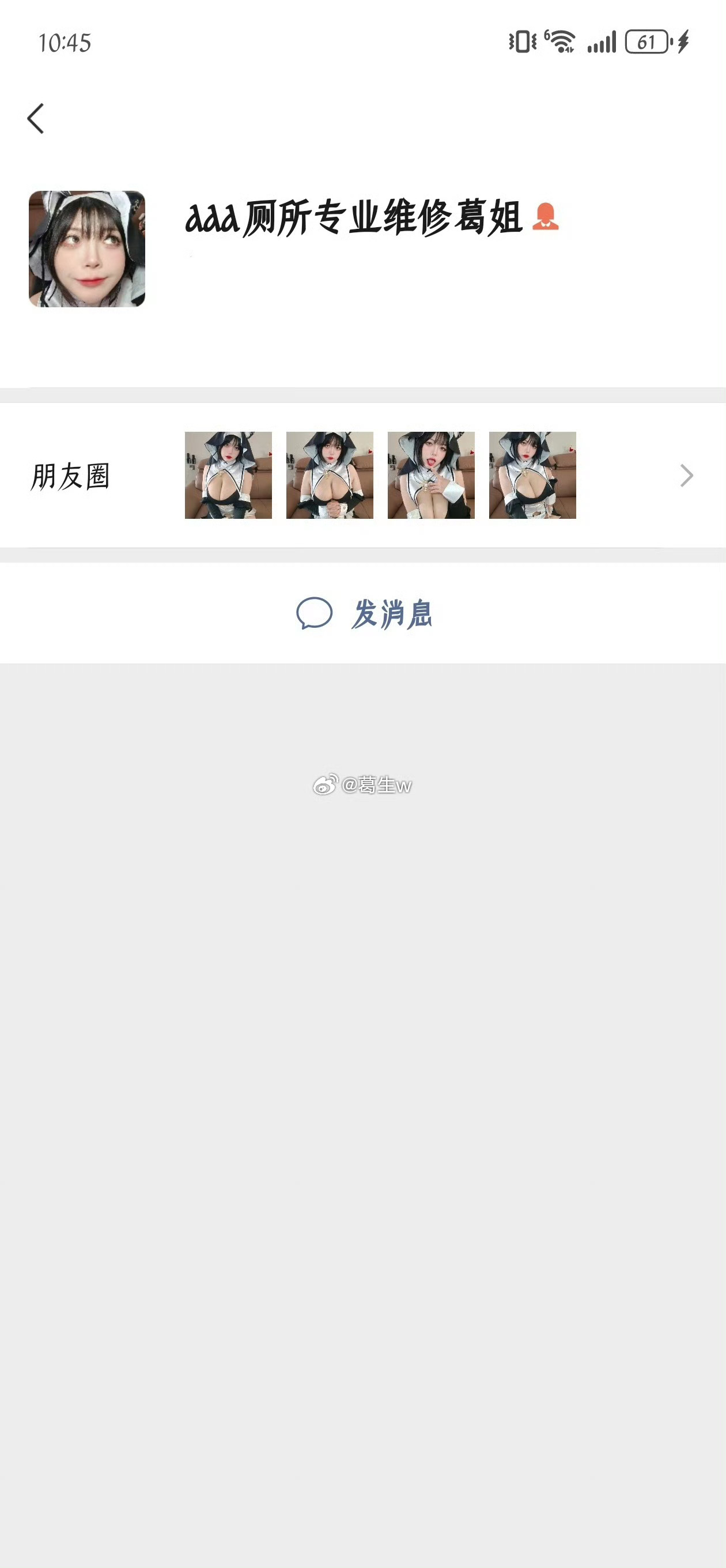This screenshot has width=726, height=1568.
Task: Tap the 发消息 send message button
Action: click(x=364, y=613)
